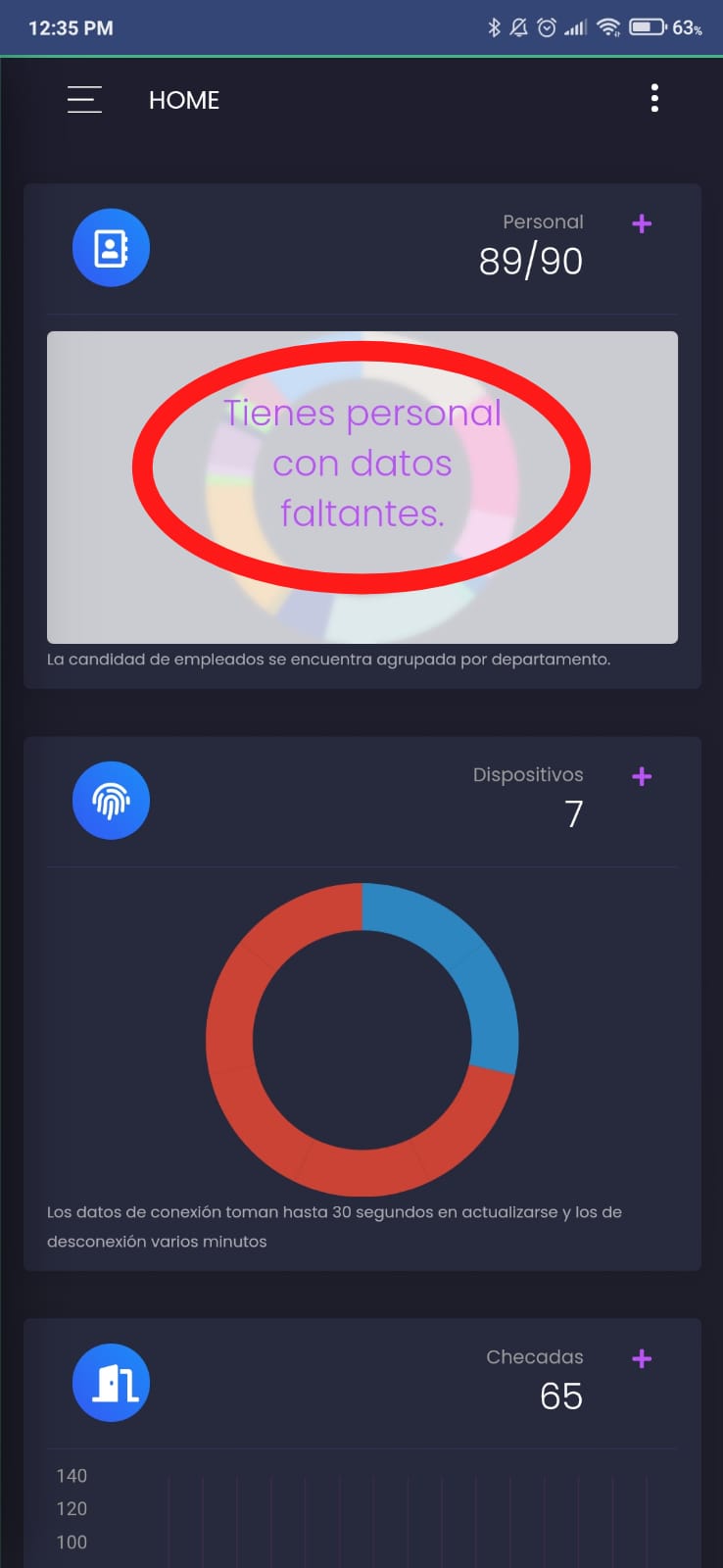Tap the plus icon next to Checadas
The height and width of the screenshot is (1568, 723).
pyautogui.click(x=642, y=1359)
